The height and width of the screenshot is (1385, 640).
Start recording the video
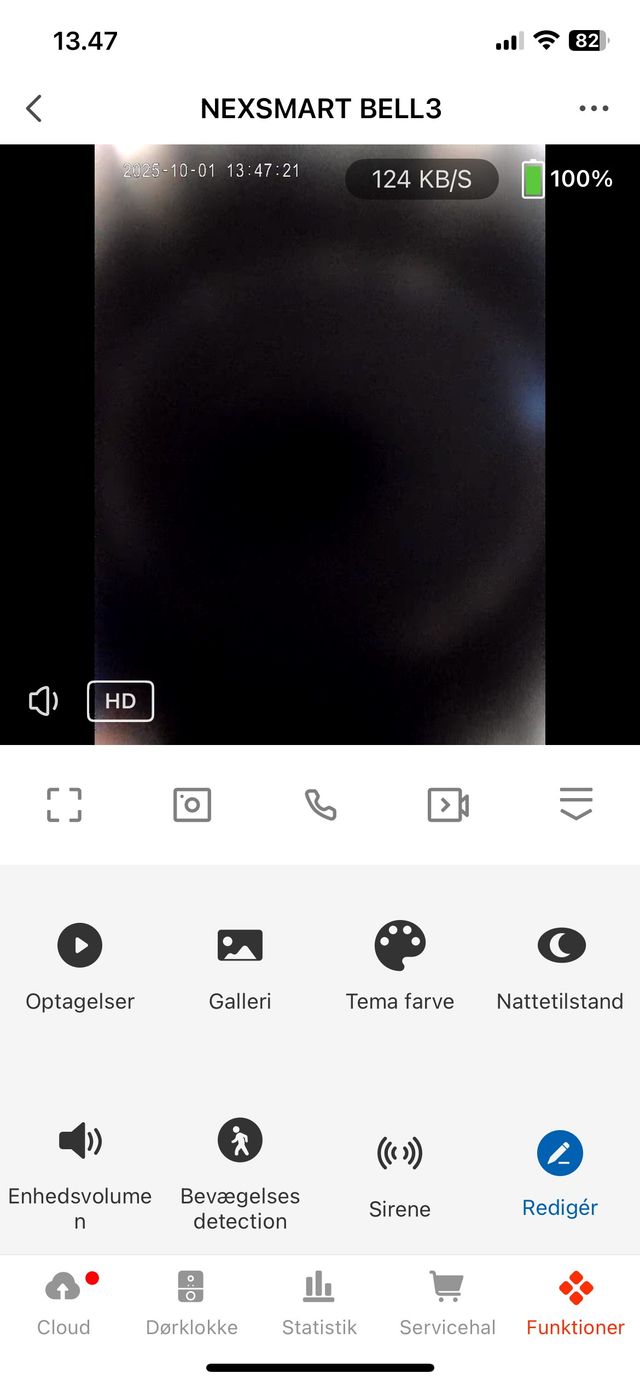coord(448,804)
